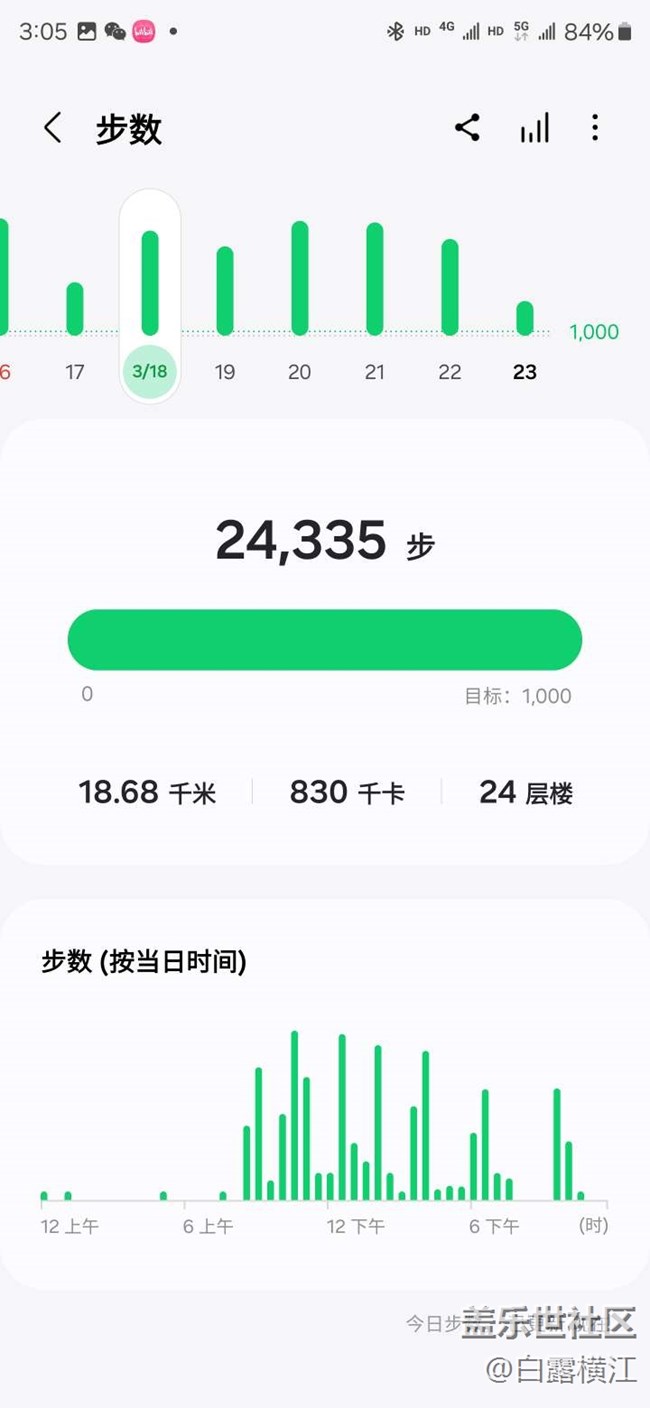Screen dimensions: 650x1408
Task: Go back from the 步数 screen
Action: (53, 128)
